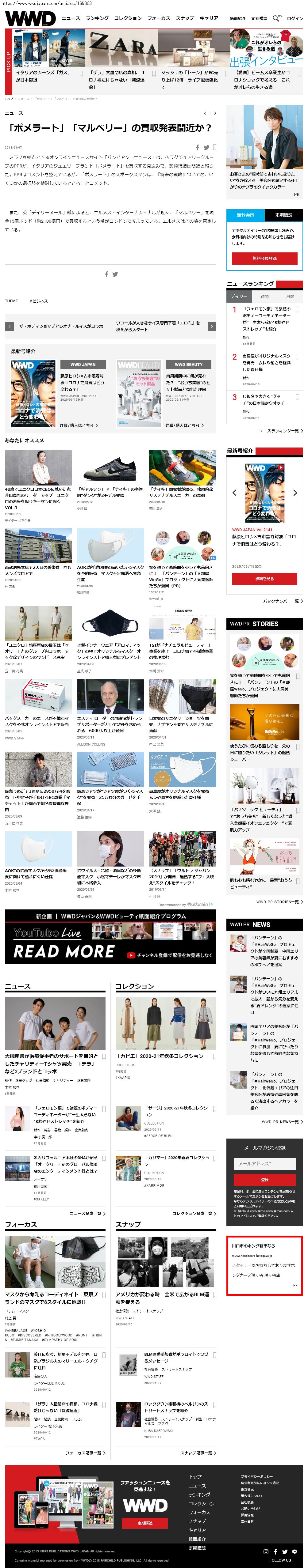Viewport: 308px width, 1568px height.
Task: Open ニュースランキング一覧 link
Action: (x=279, y=430)
